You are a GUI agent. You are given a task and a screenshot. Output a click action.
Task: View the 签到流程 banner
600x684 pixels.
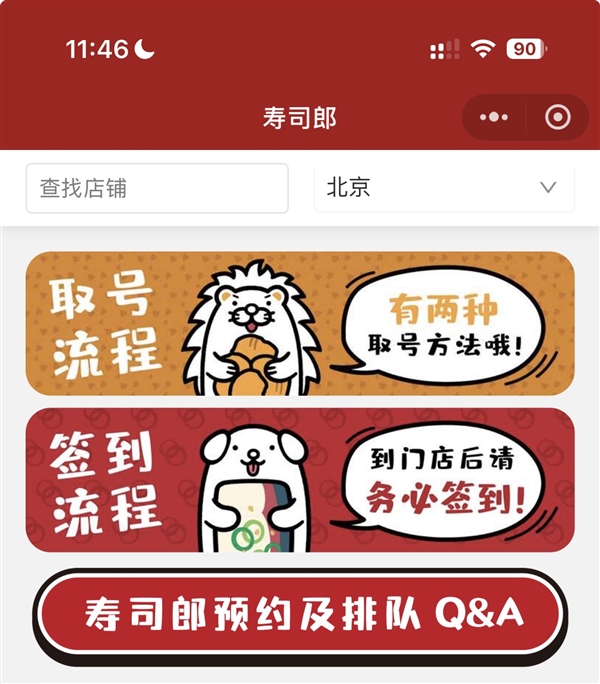(300, 480)
